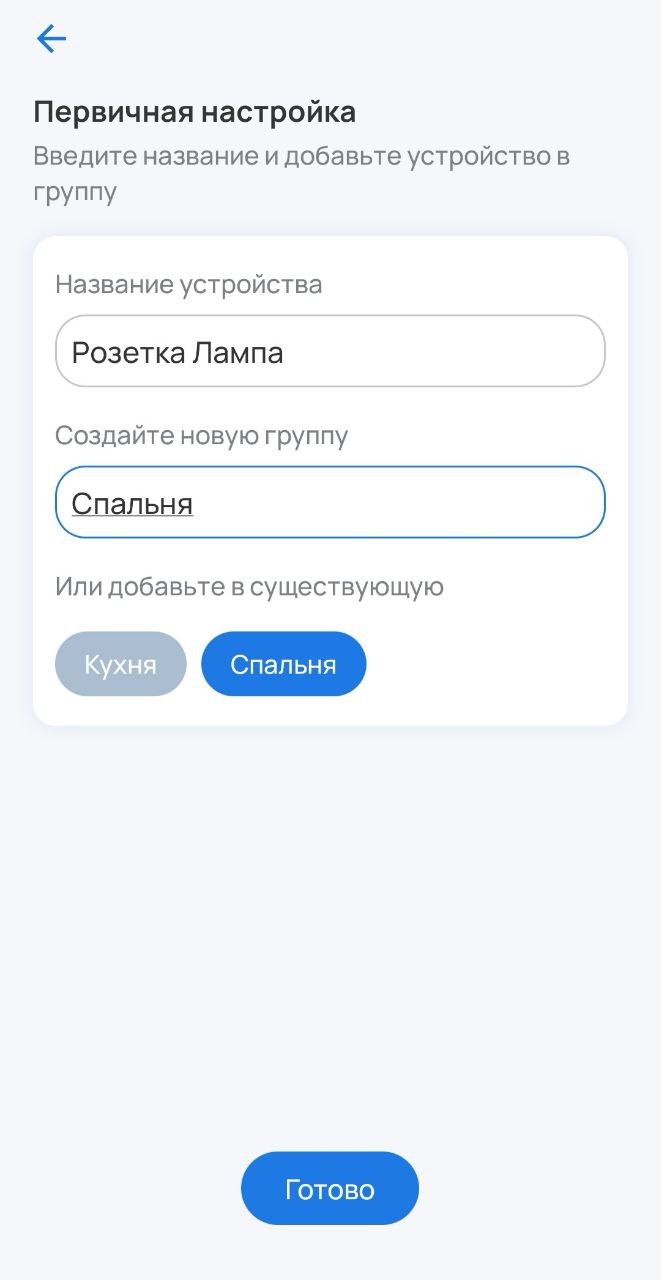
Task: Tap the new group name field
Action: click(x=330, y=502)
